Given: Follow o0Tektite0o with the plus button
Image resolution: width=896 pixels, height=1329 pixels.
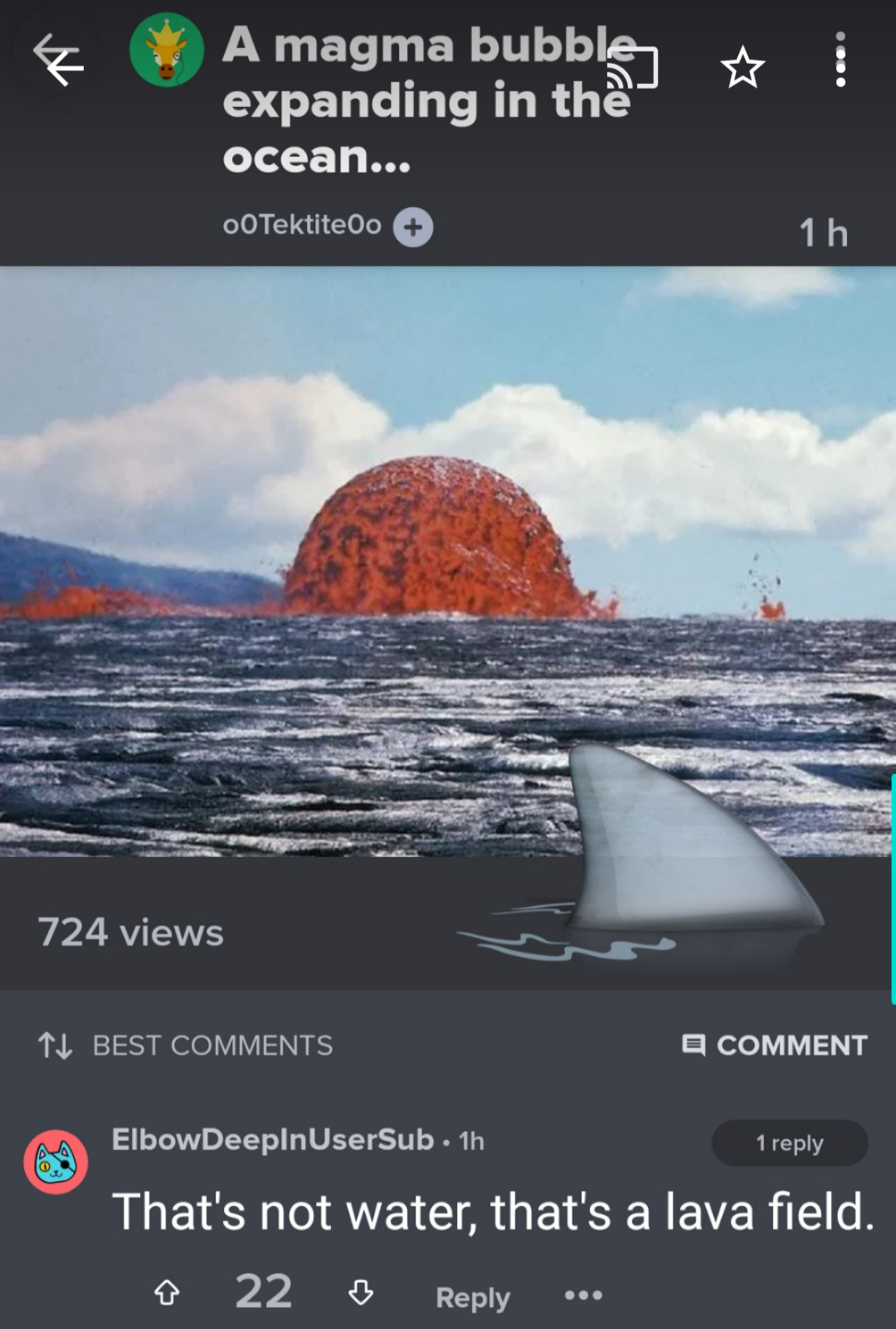Looking at the screenshot, I should 412,226.
